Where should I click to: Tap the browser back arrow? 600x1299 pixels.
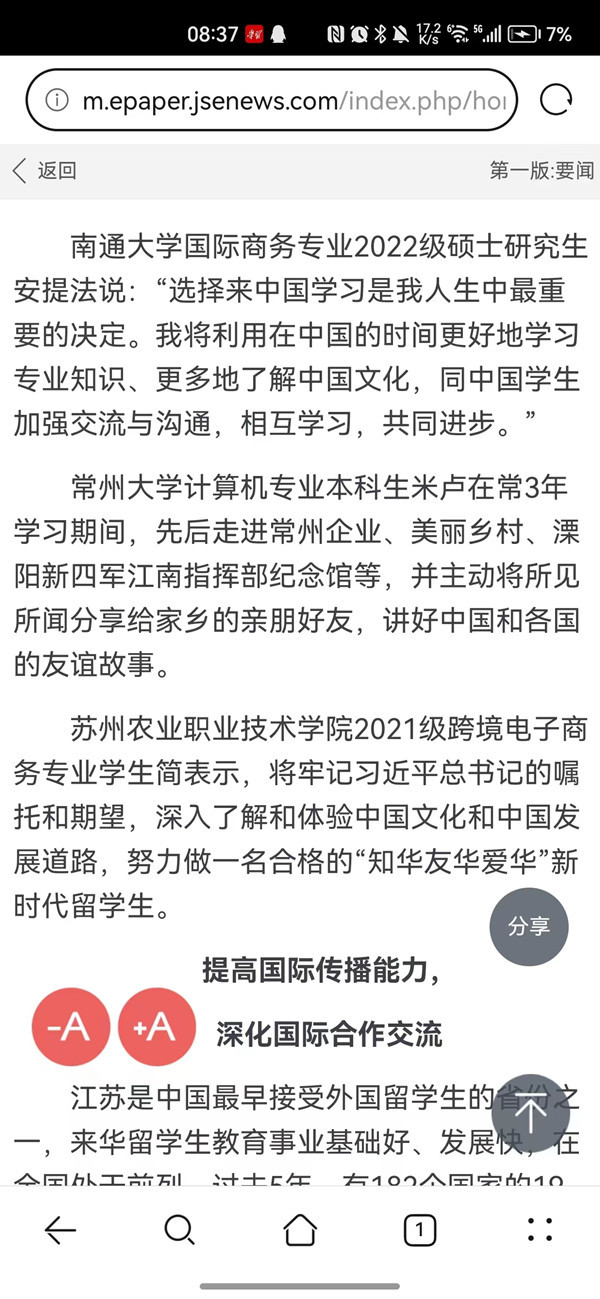pyautogui.click(x=60, y=1229)
